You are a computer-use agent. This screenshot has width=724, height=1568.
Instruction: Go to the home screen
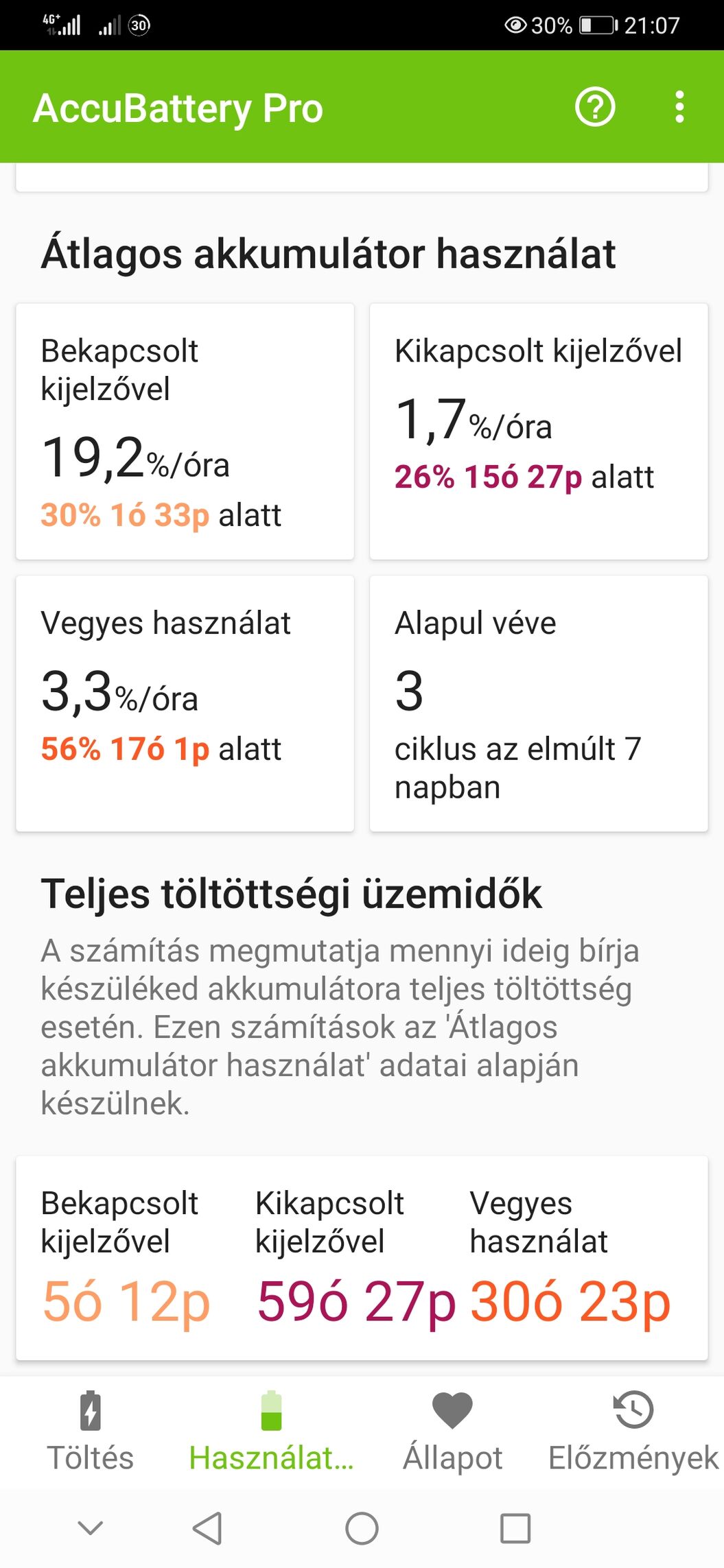tap(362, 1528)
